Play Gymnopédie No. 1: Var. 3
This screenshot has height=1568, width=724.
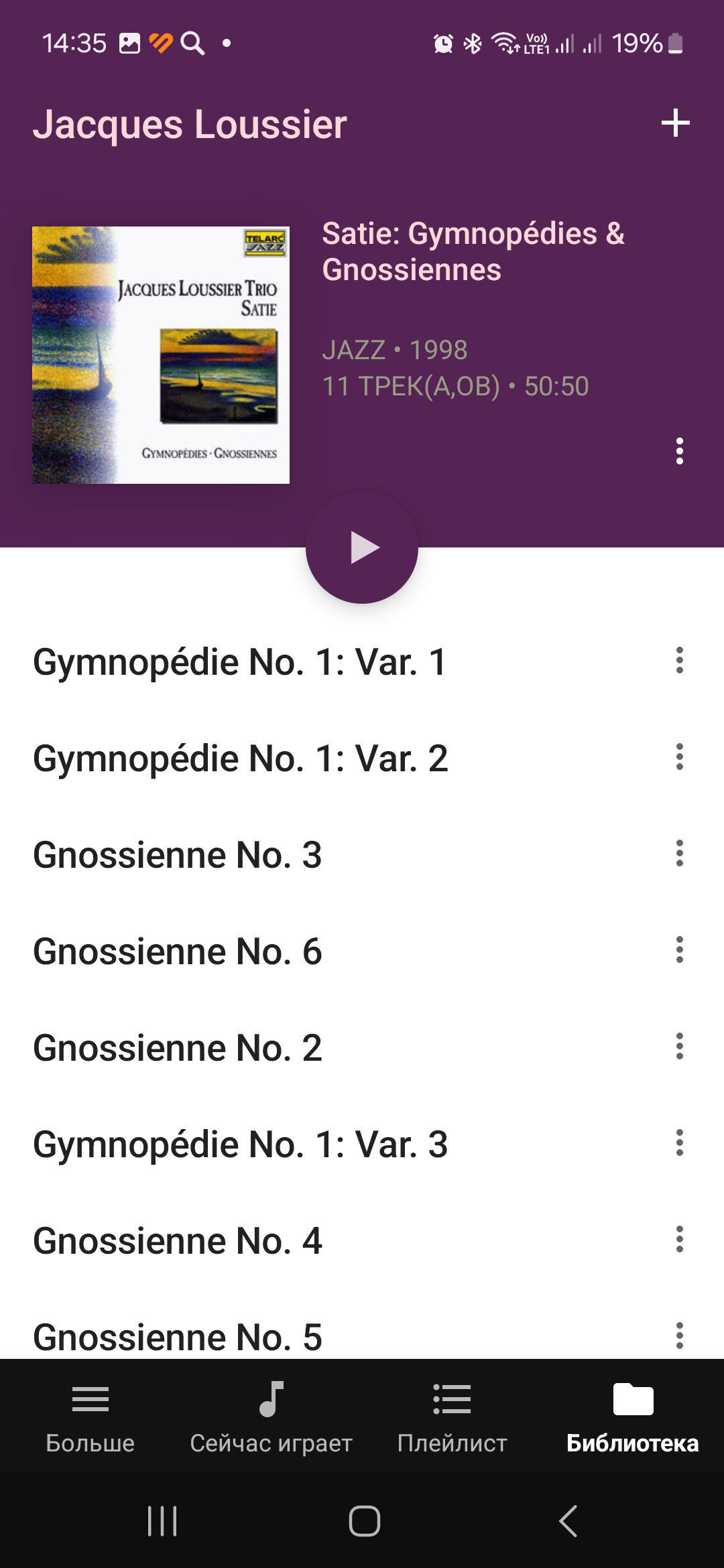[x=240, y=1145]
